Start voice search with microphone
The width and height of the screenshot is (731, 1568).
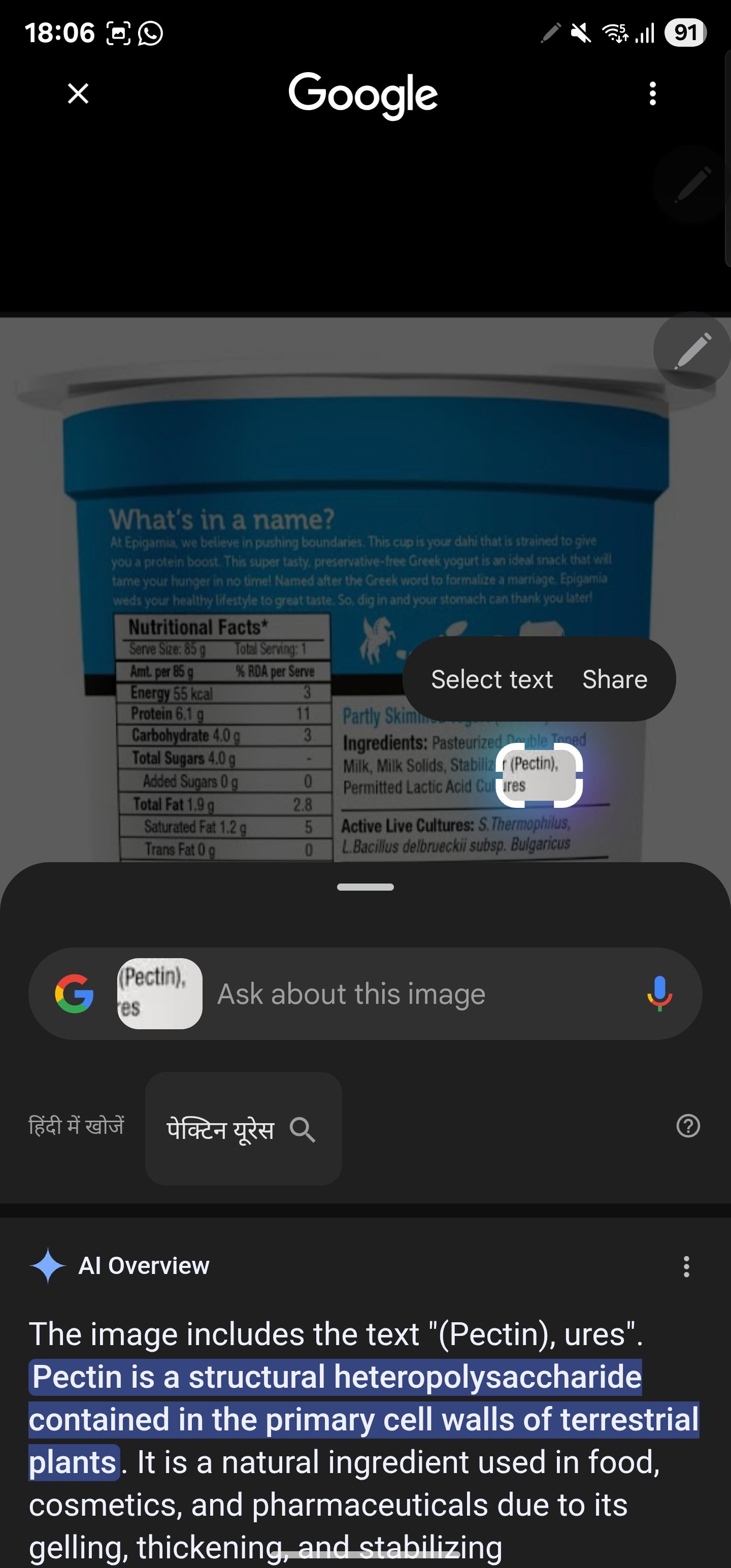click(659, 994)
